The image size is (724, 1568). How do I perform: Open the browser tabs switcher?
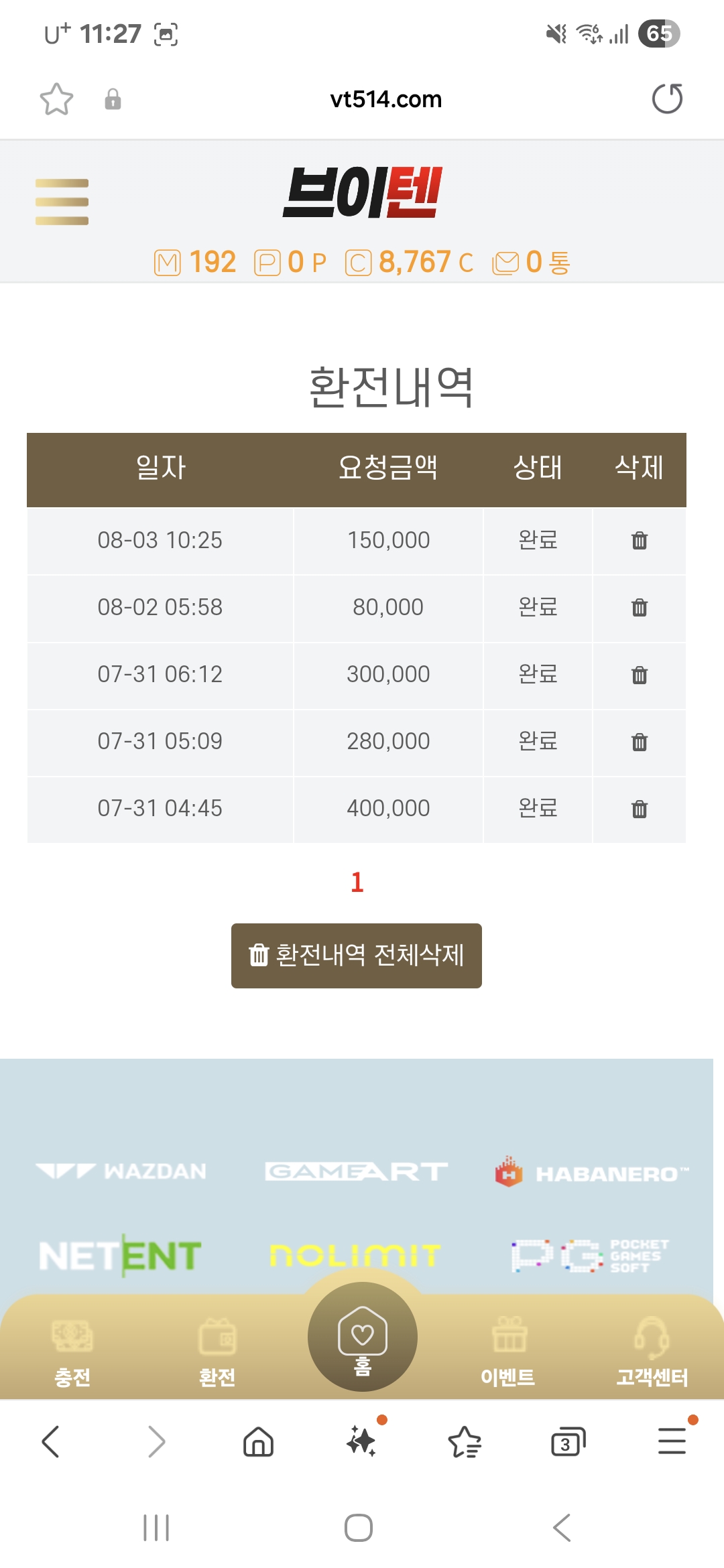[x=568, y=1442]
